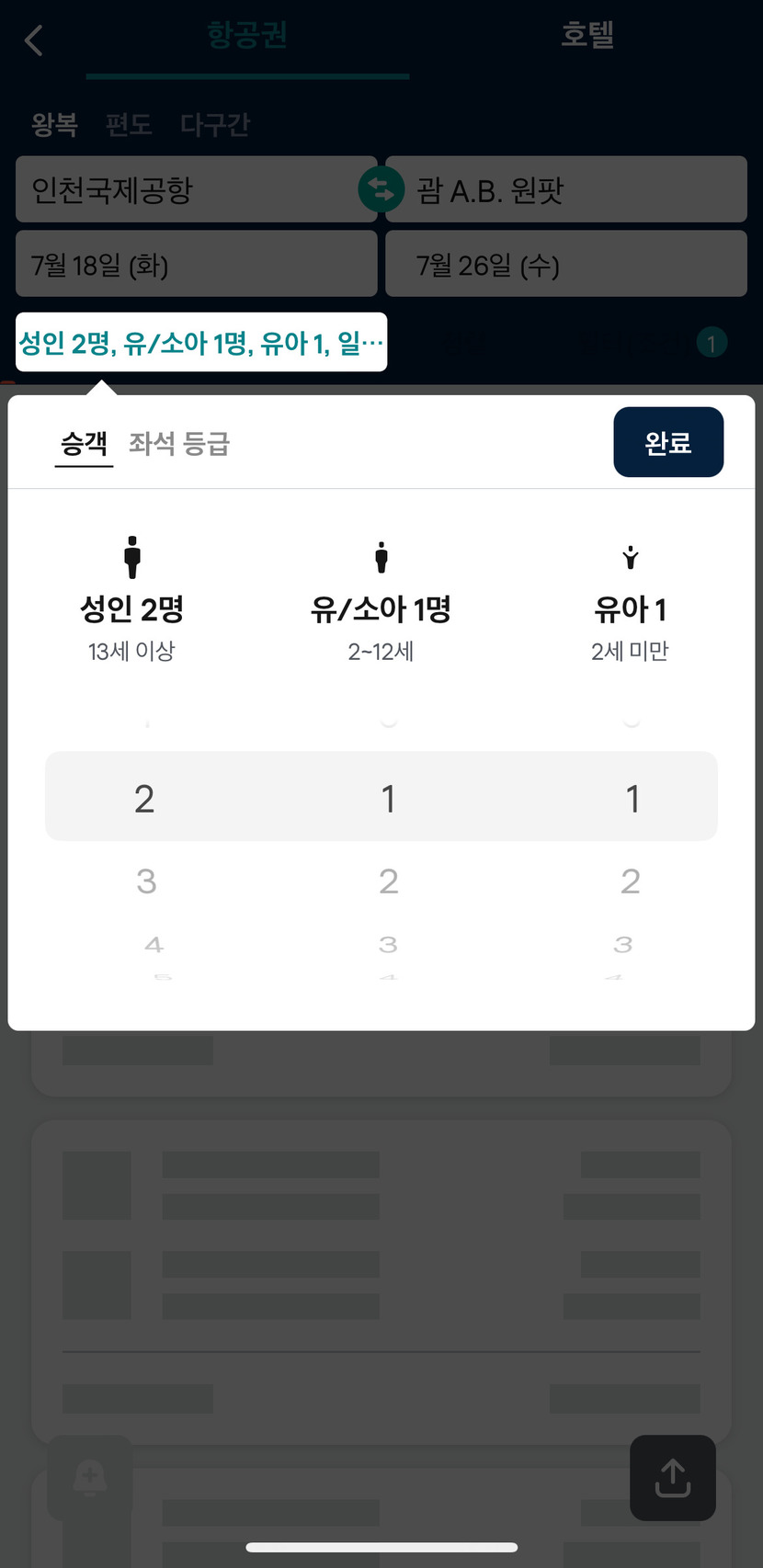Go back with the top-left arrow
This screenshot has height=1568, width=763.
pos(34,40)
